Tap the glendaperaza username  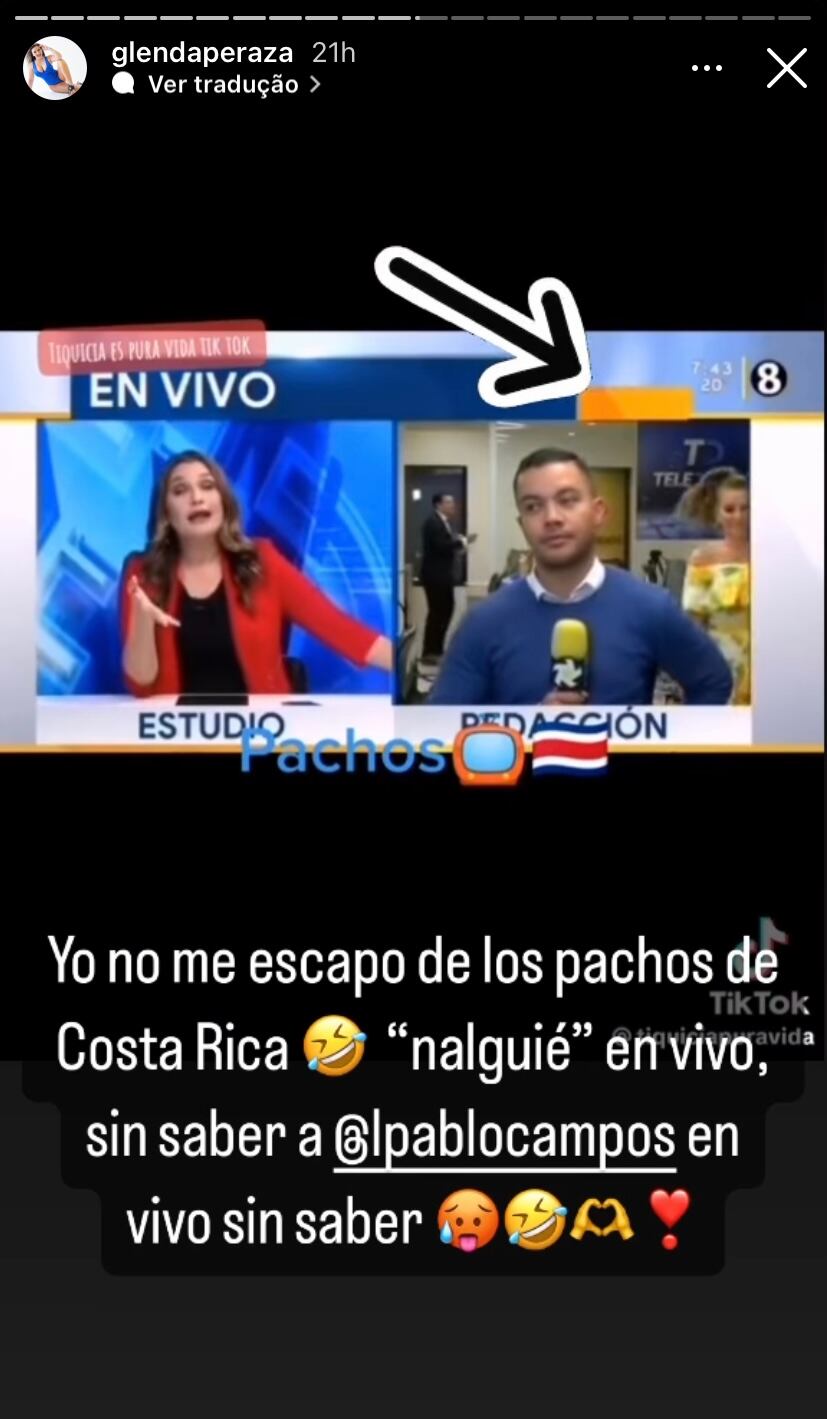pyautogui.click(x=202, y=53)
